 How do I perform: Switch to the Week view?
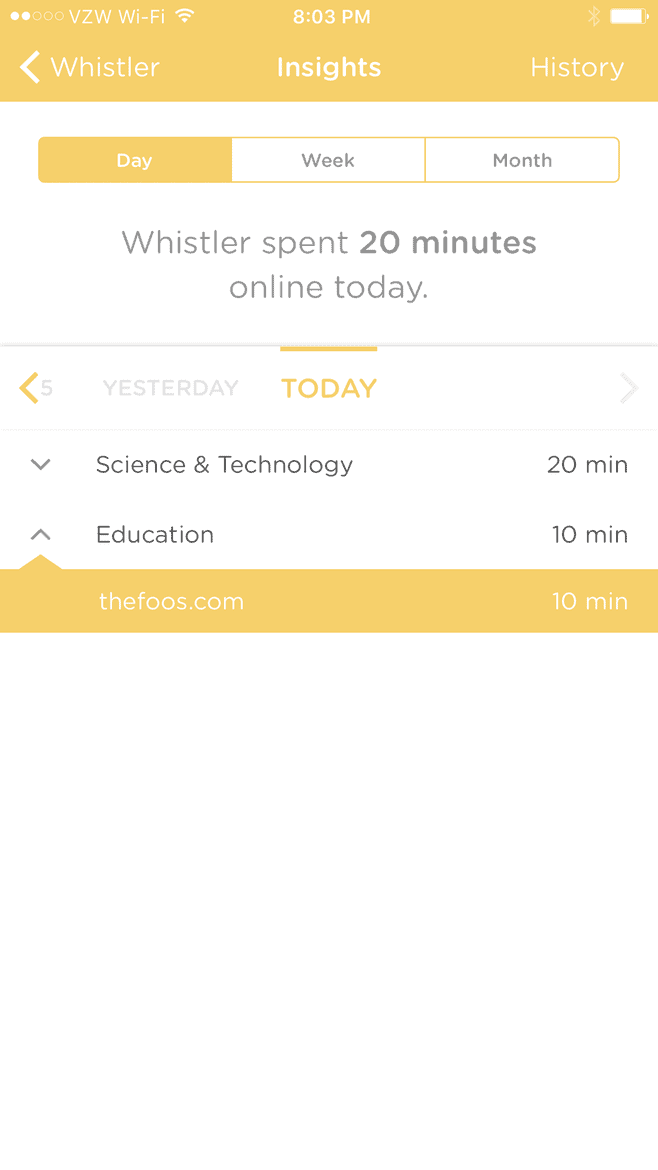pyautogui.click(x=328, y=160)
